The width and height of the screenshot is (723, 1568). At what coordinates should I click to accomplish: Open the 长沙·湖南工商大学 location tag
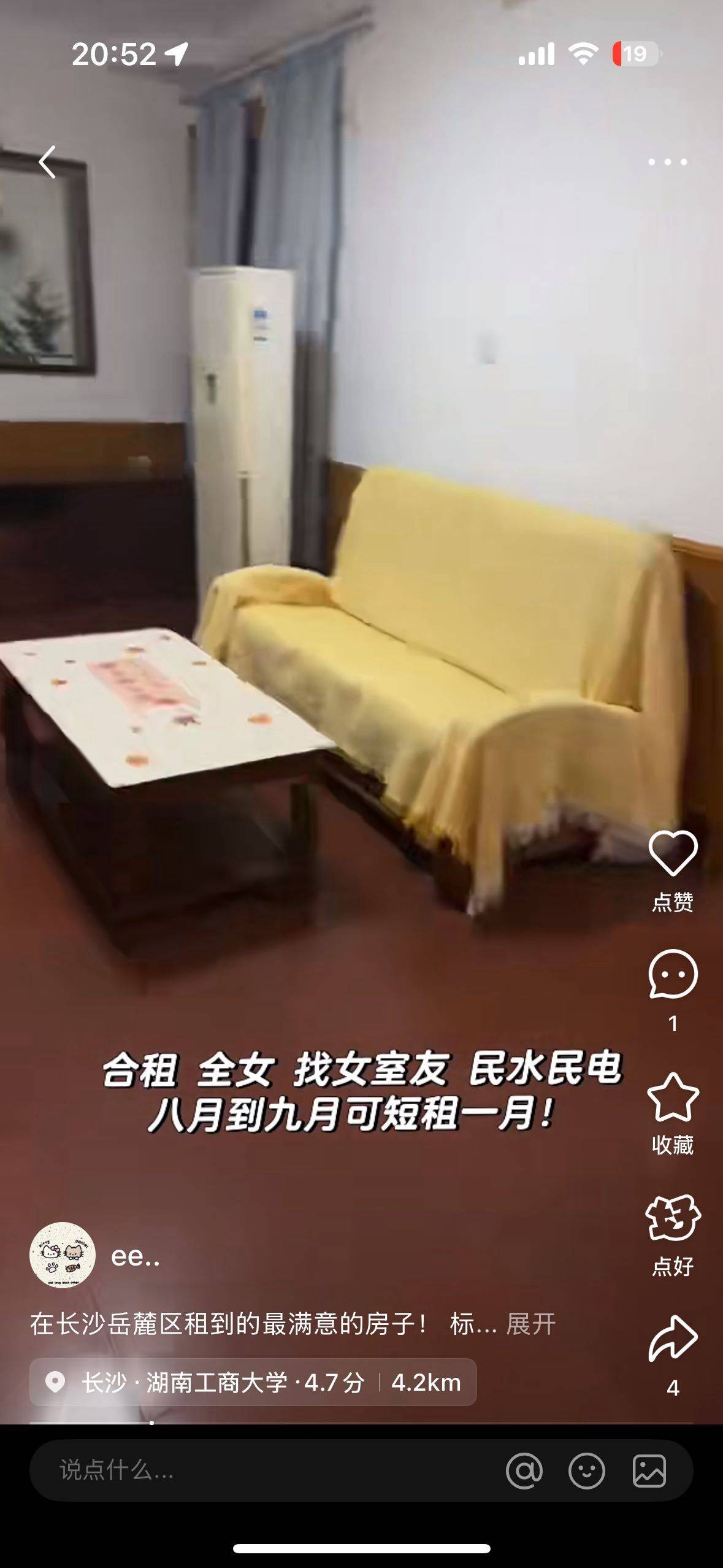[x=253, y=1382]
